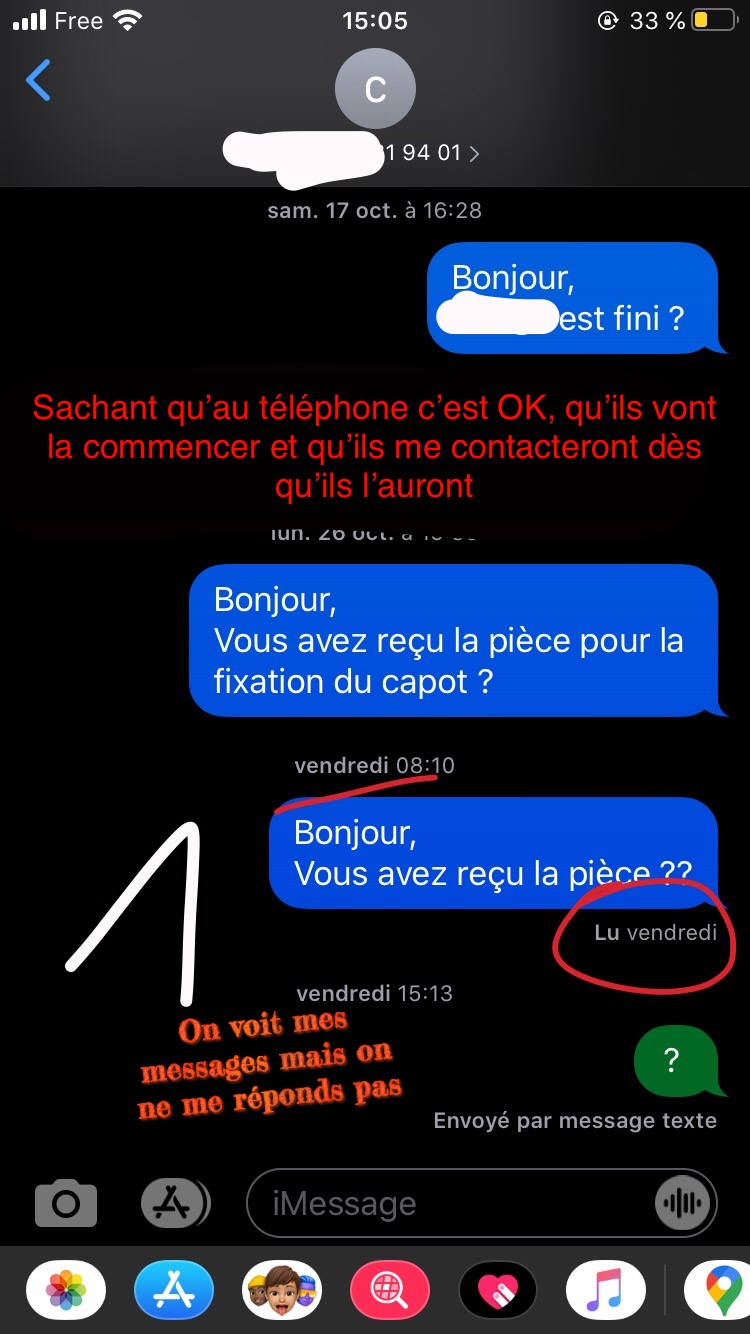The image size is (750, 1334).
Task: Toggle the iMessage apps drawer icon
Action: pyautogui.click(x=175, y=1203)
